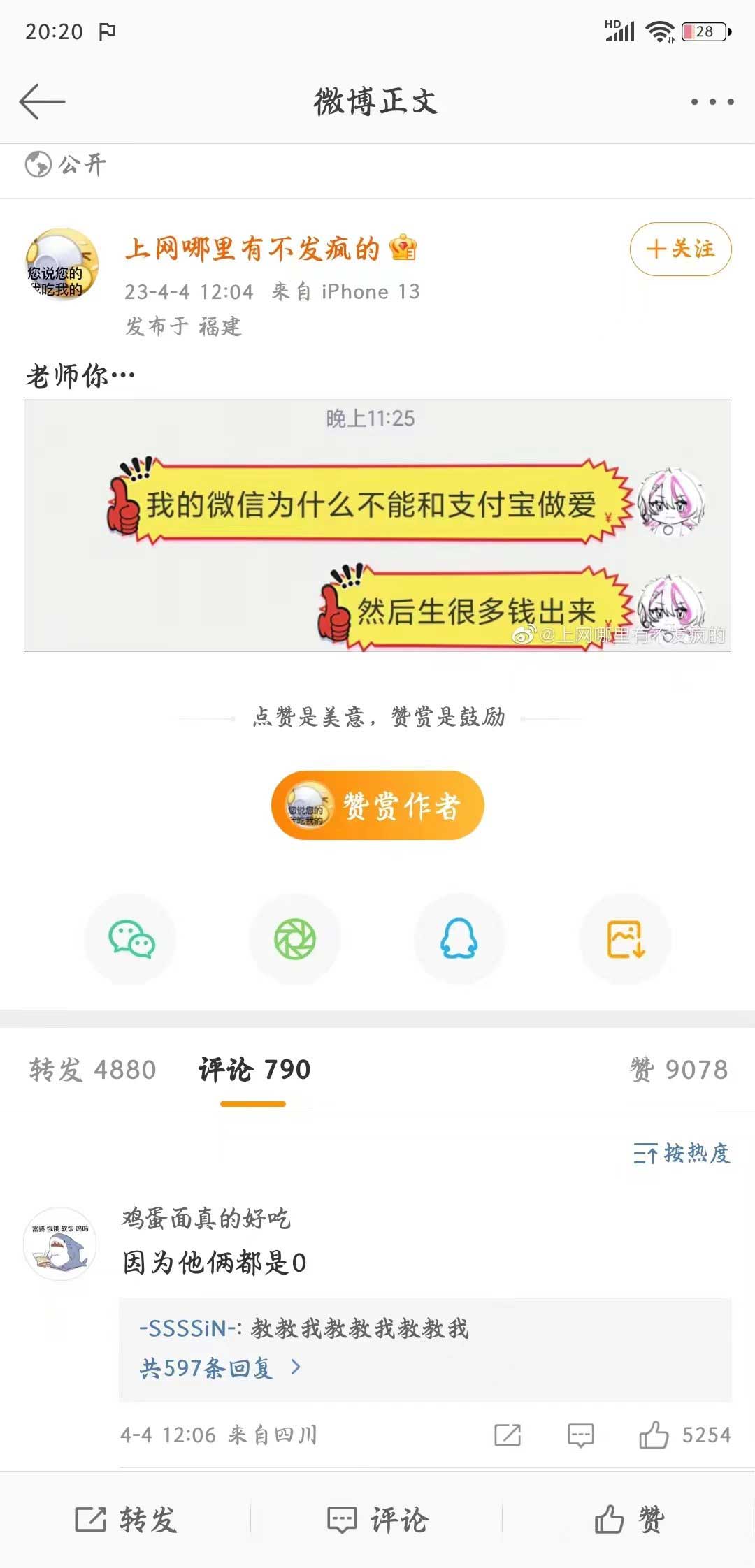Open the post author's avatar profile
The image size is (755, 1568).
(62, 266)
